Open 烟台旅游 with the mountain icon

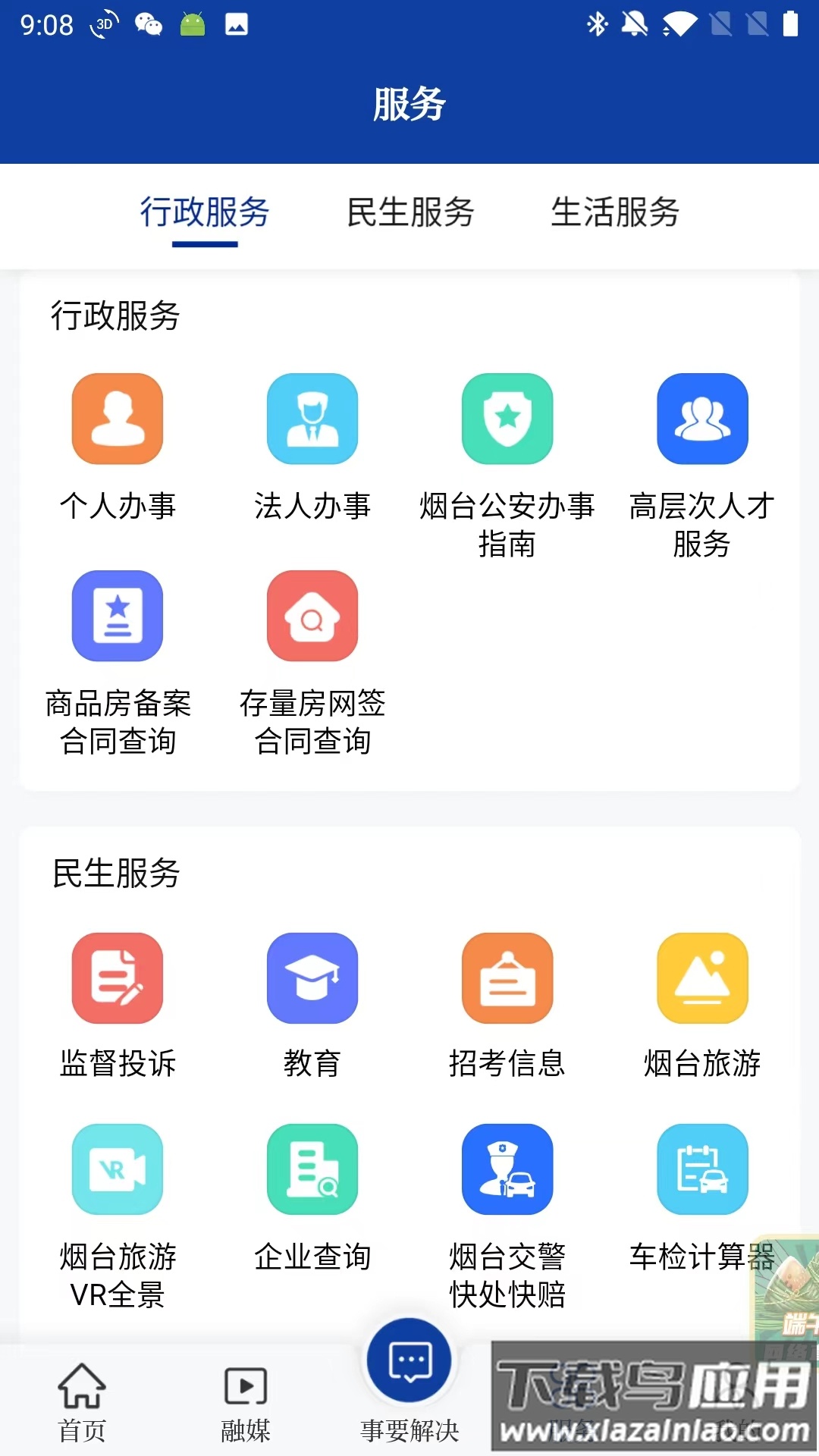(x=702, y=978)
